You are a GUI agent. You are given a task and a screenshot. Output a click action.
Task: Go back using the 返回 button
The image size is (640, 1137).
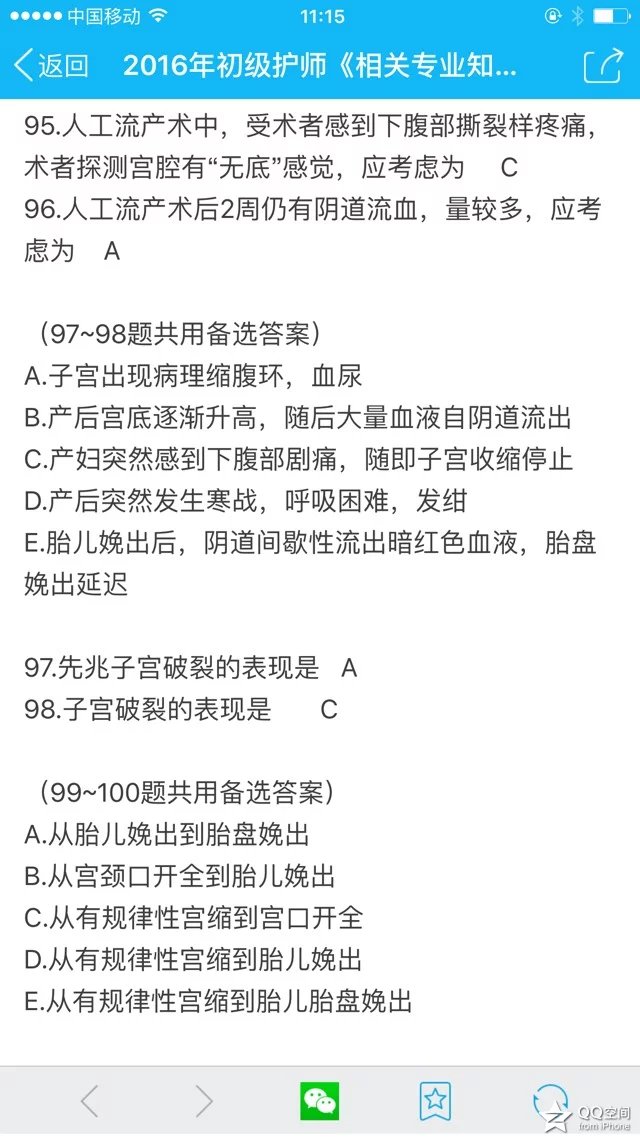[51, 65]
